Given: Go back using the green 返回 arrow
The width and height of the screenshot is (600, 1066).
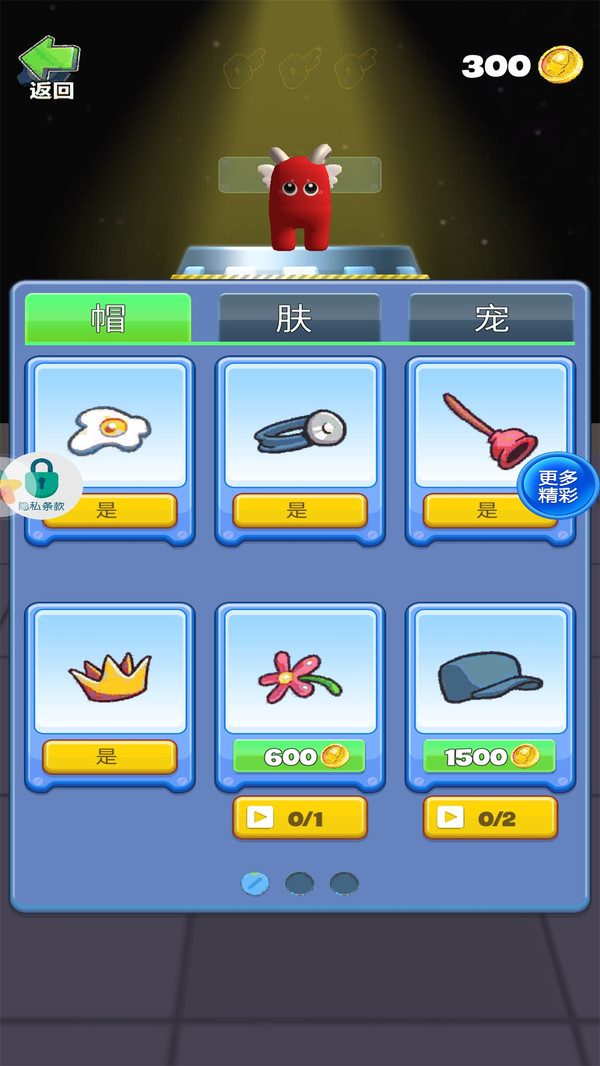Looking at the screenshot, I should tap(49, 67).
